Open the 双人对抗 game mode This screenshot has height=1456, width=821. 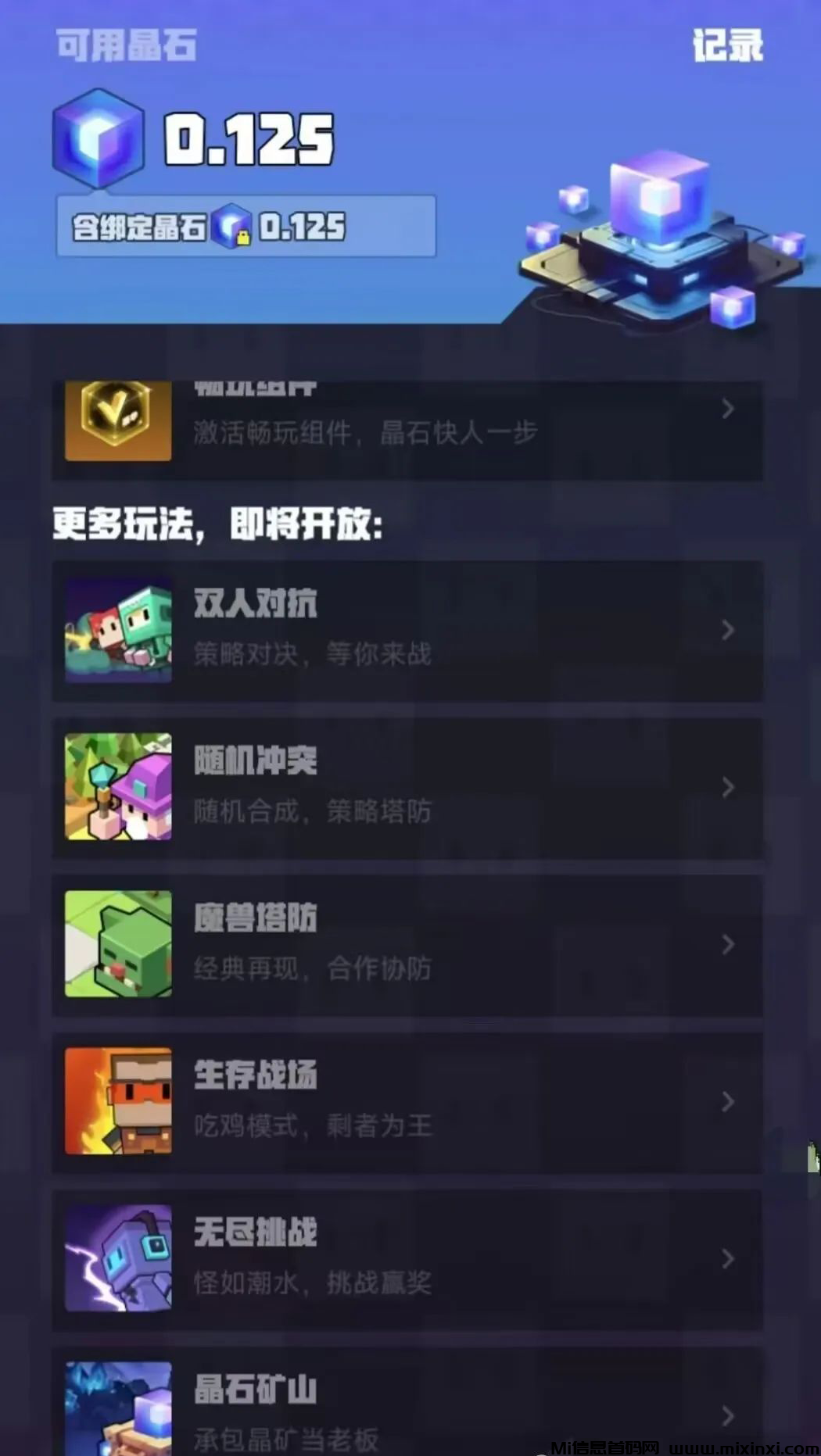click(407, 630)
